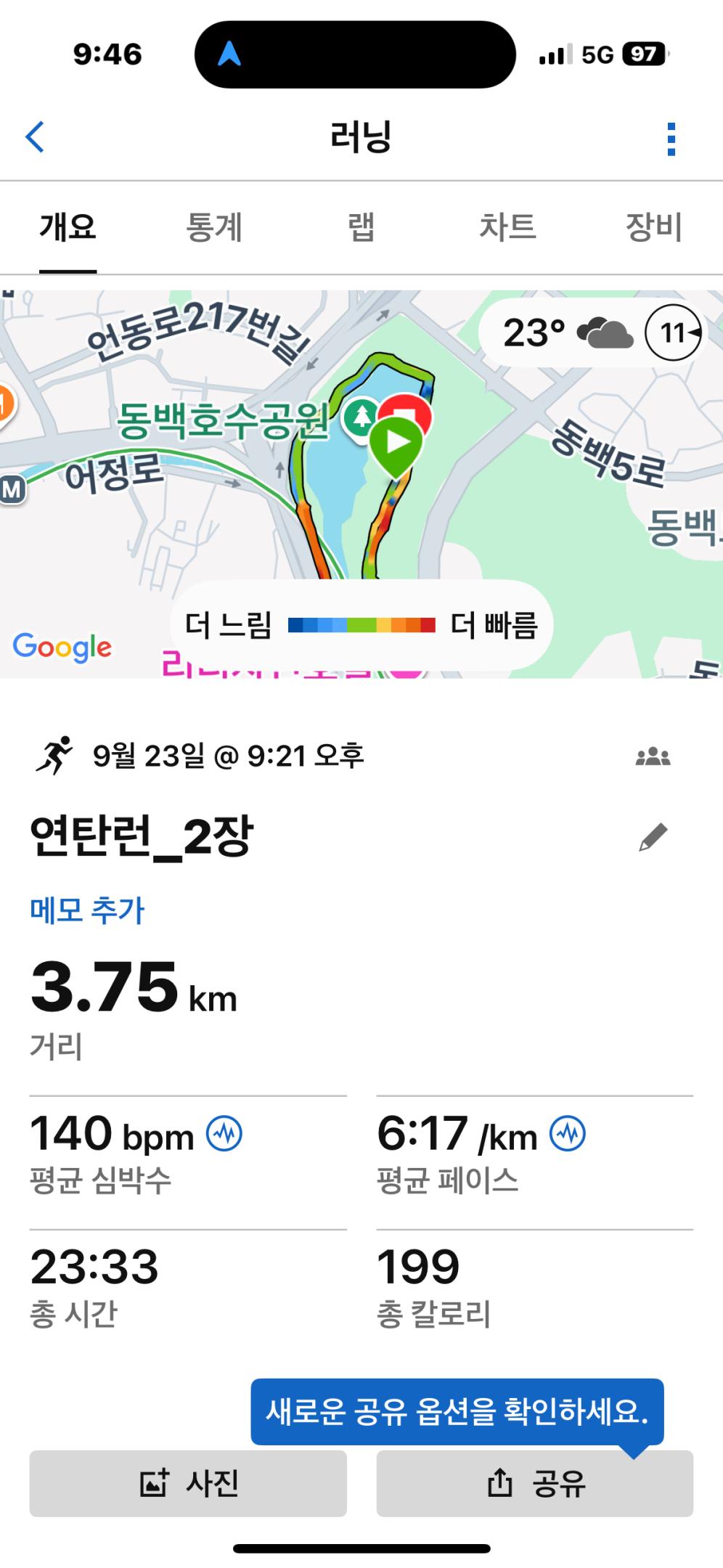
Task: Open the three-dot overflow menu
Action: coord(671,138)
